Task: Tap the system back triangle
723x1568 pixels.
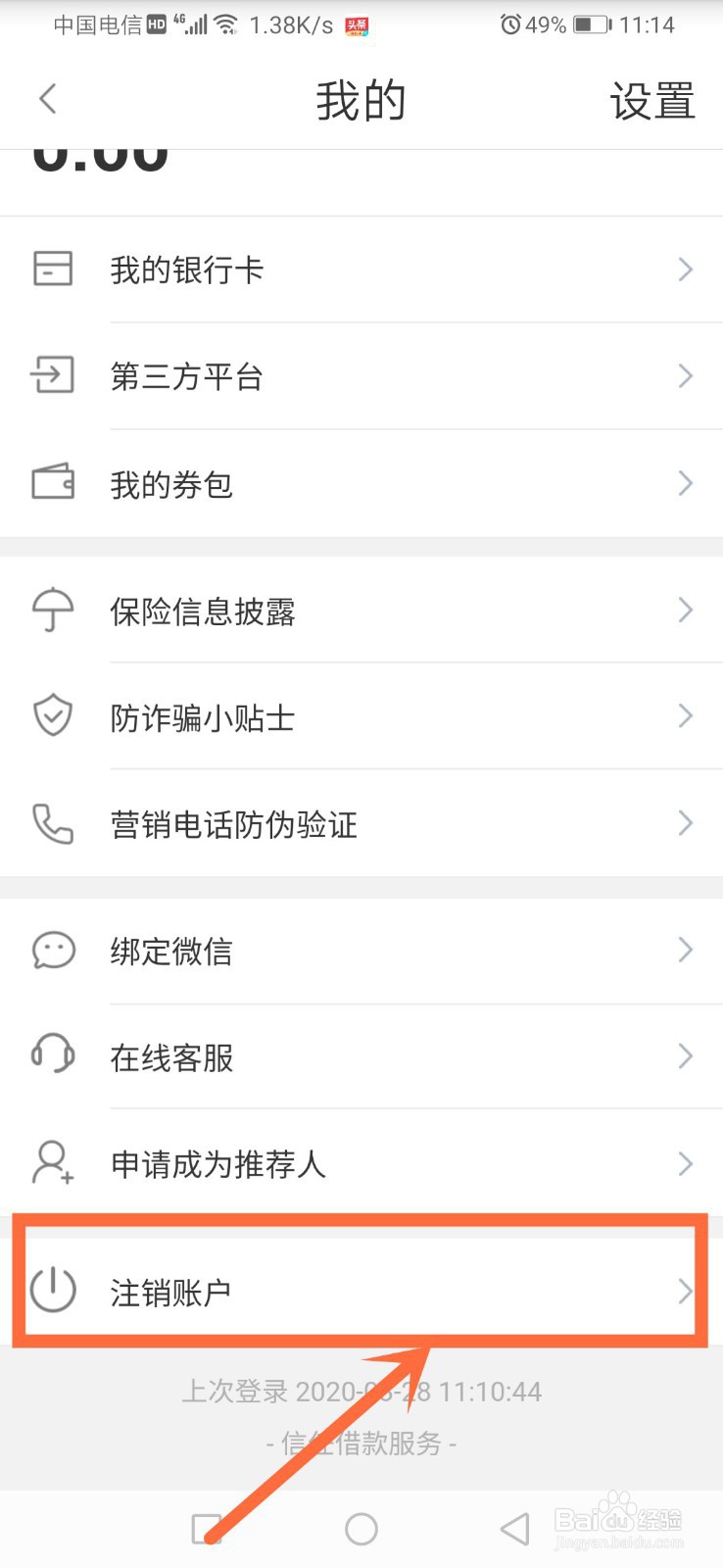Action: pos(515,1529)
